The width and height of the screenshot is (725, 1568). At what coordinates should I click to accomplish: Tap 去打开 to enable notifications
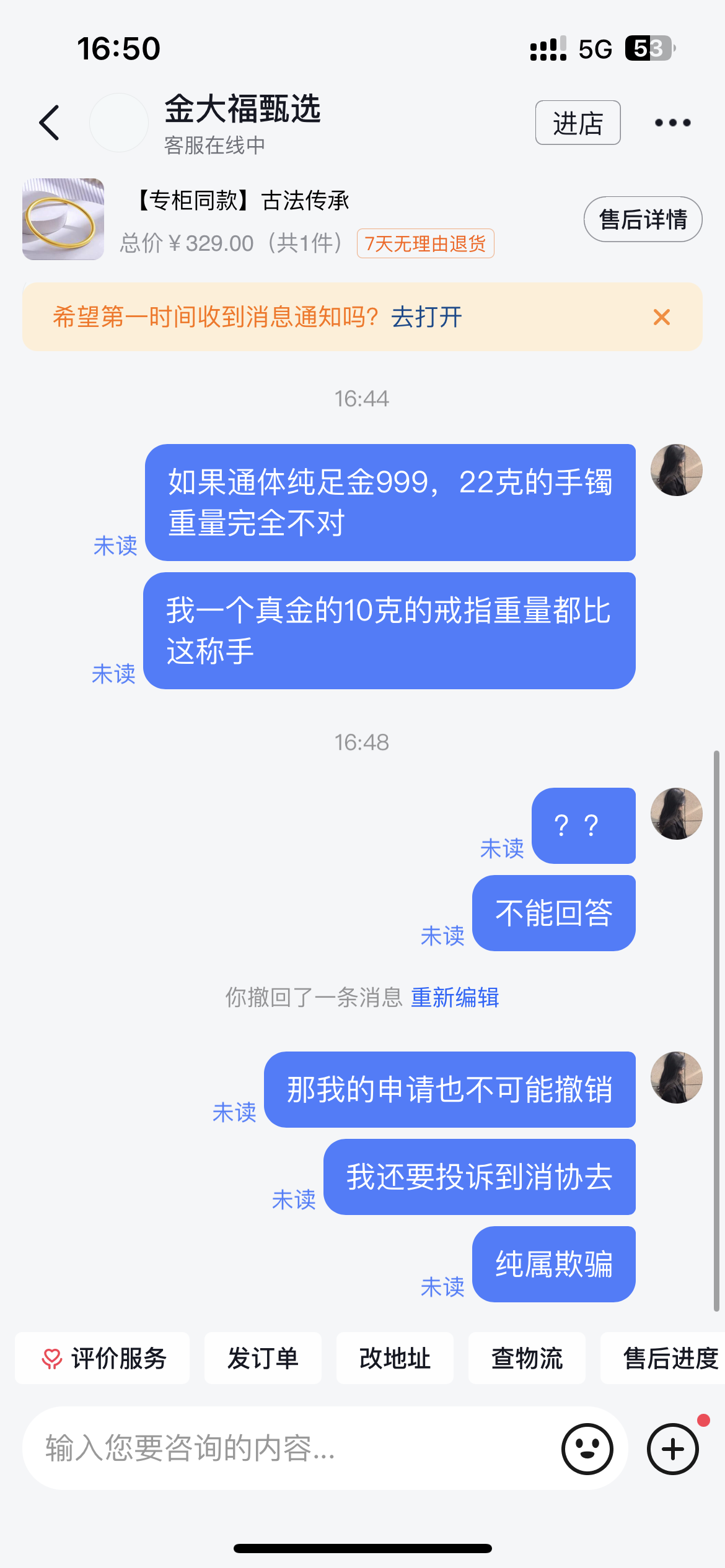[426, 317]
